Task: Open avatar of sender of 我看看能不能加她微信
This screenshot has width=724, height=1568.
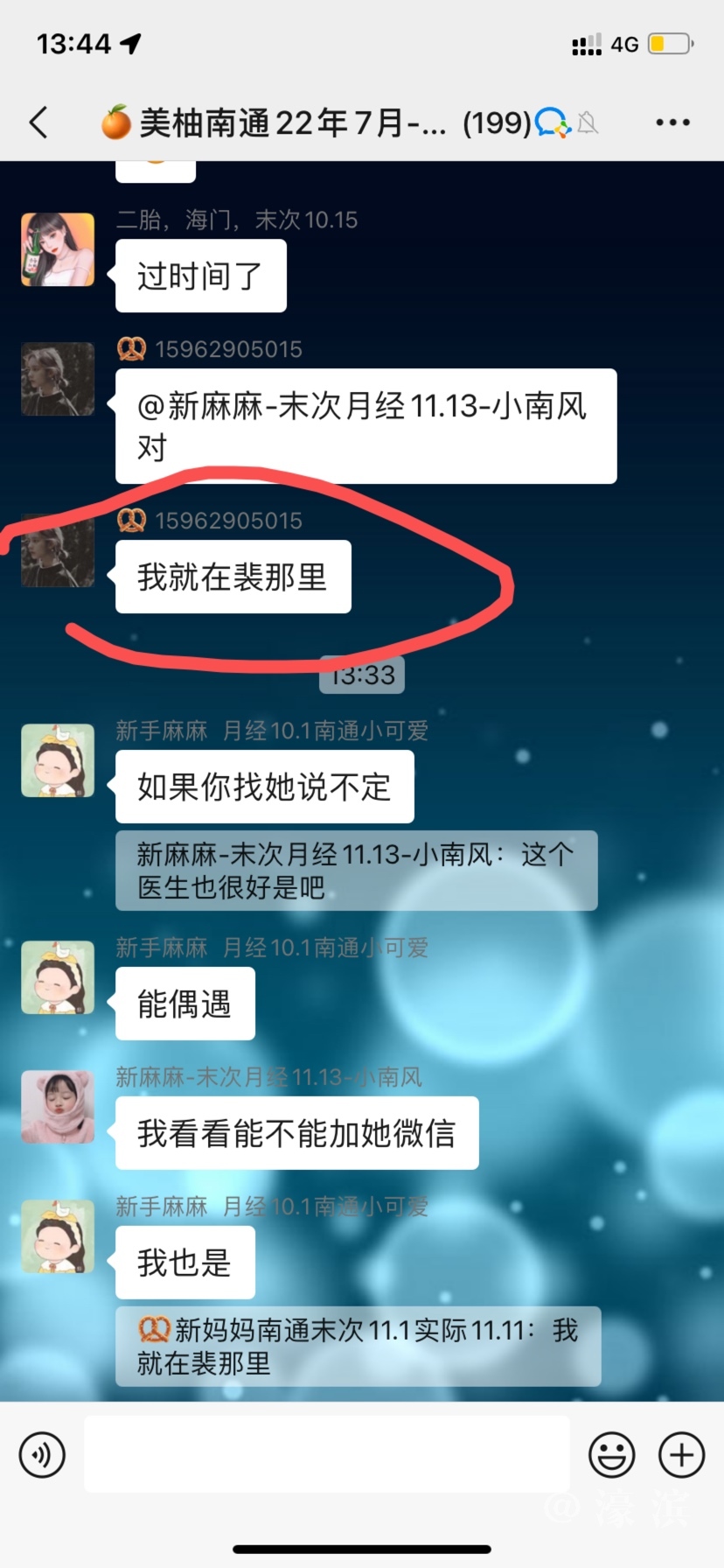Action: 58,1107
